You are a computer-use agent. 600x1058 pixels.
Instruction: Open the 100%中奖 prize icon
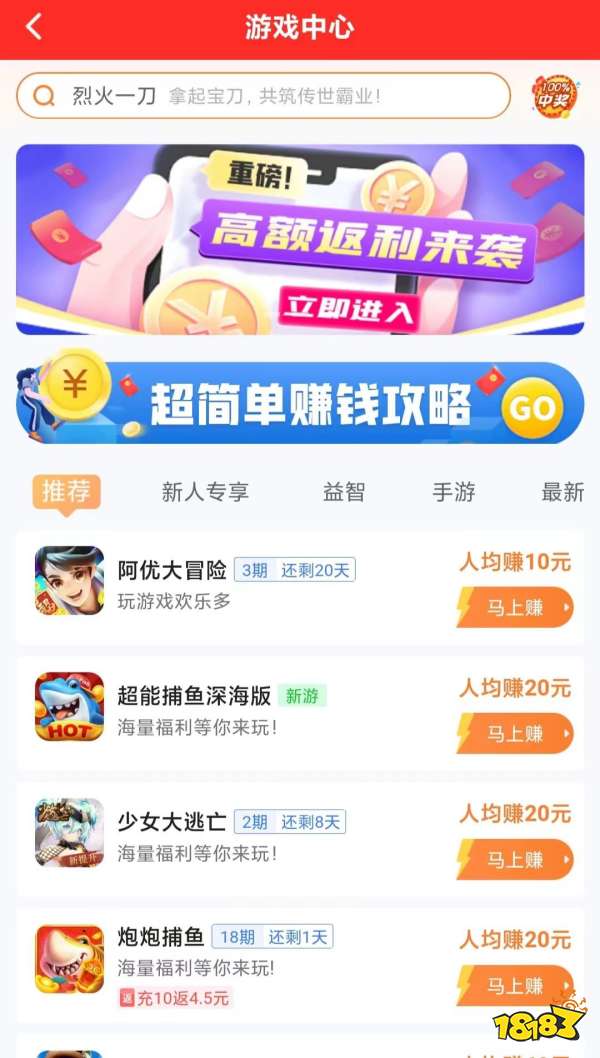coord(553,96)
